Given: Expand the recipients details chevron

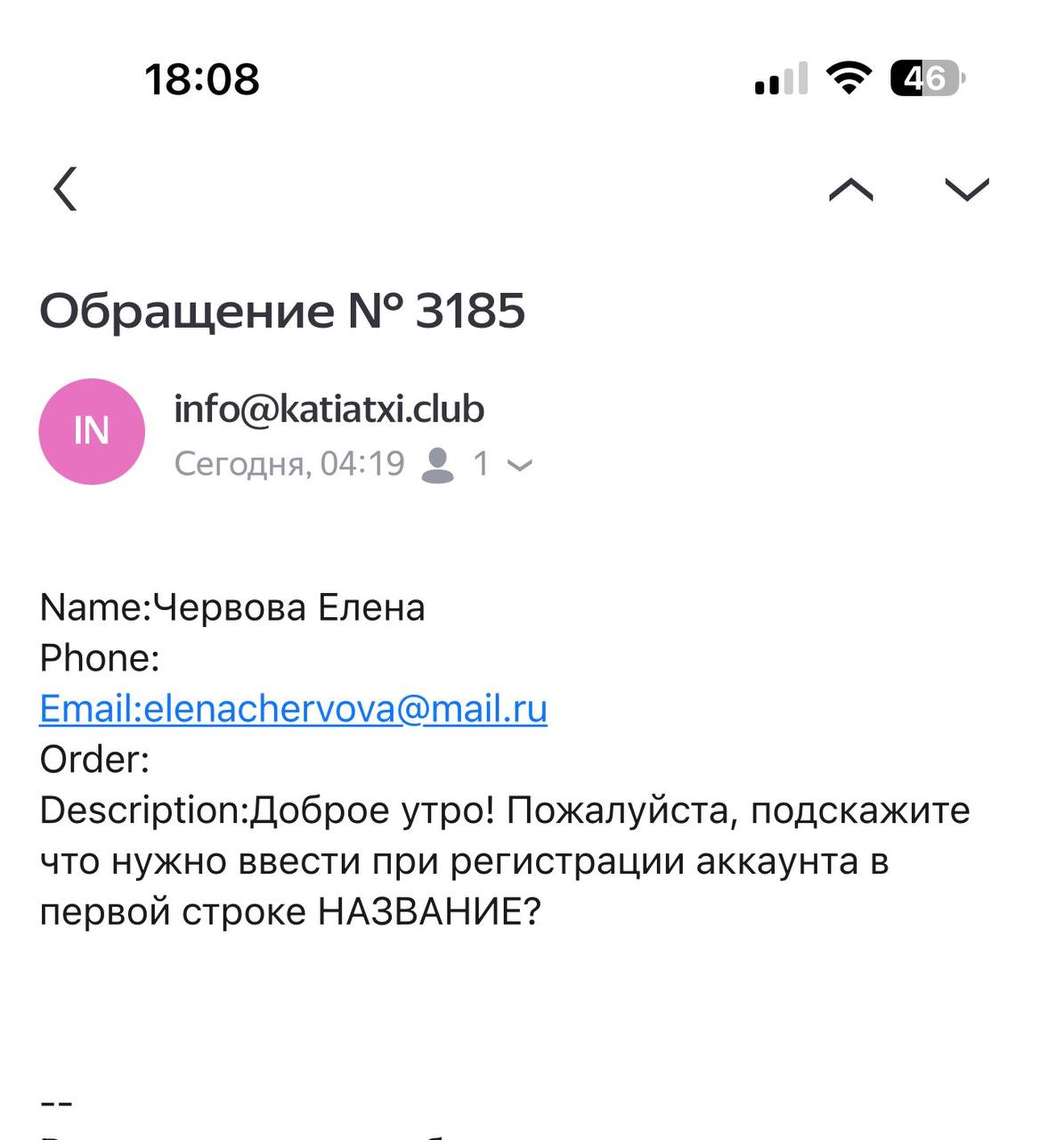Looking at the screenshot, I should [519, 465].
